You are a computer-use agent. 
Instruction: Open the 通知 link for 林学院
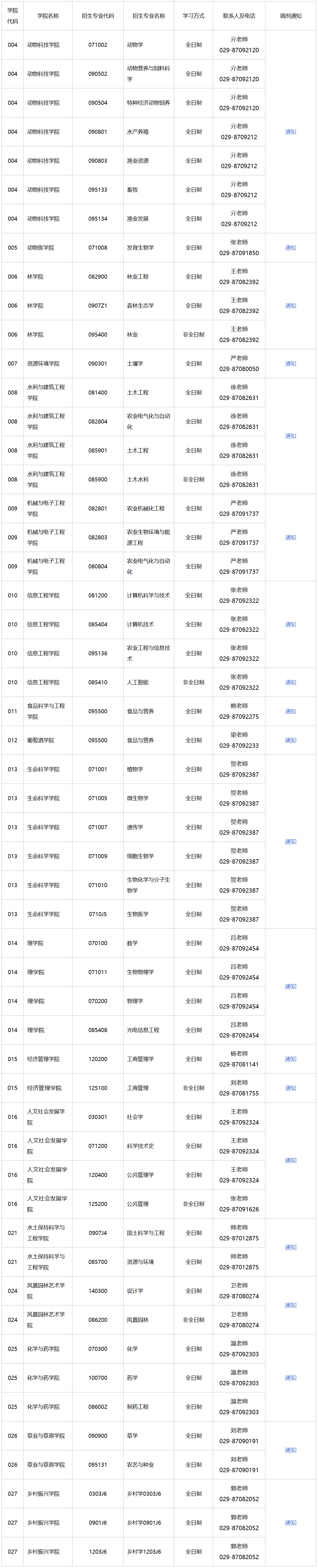click(x=290, y=306)
